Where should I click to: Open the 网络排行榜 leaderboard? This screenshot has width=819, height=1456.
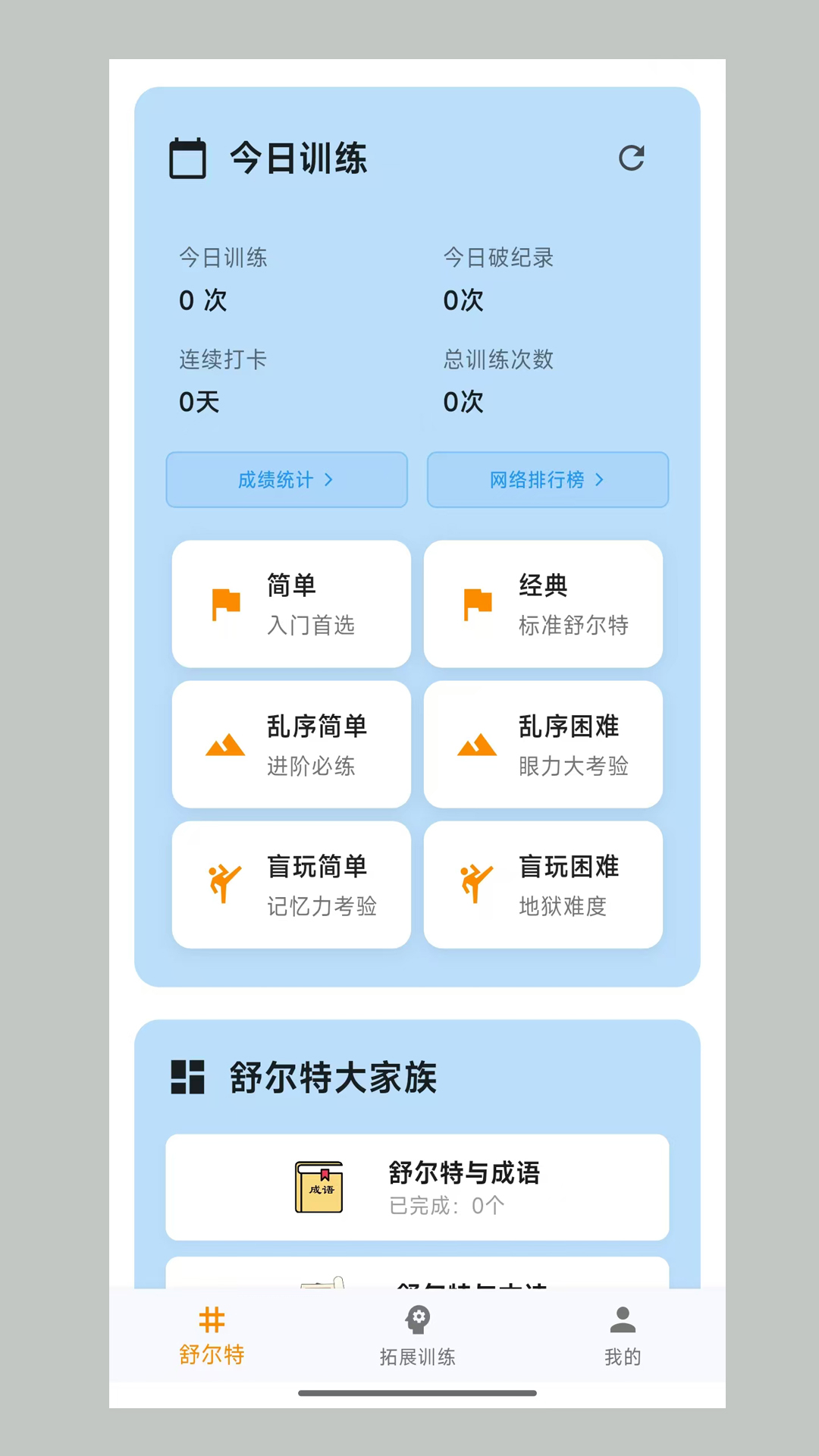point(548,480)
